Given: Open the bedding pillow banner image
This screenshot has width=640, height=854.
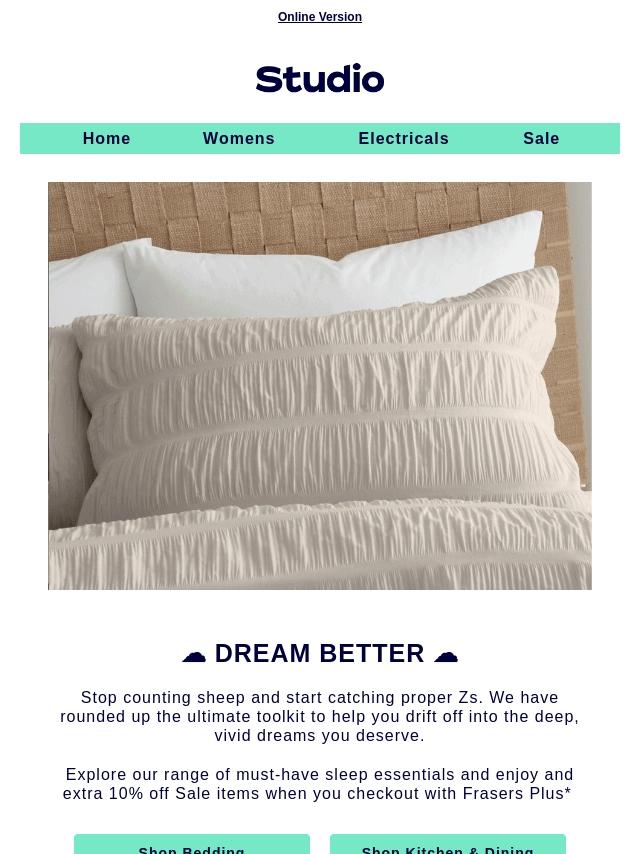Looking at the screenshot, I should coord(320,385).
